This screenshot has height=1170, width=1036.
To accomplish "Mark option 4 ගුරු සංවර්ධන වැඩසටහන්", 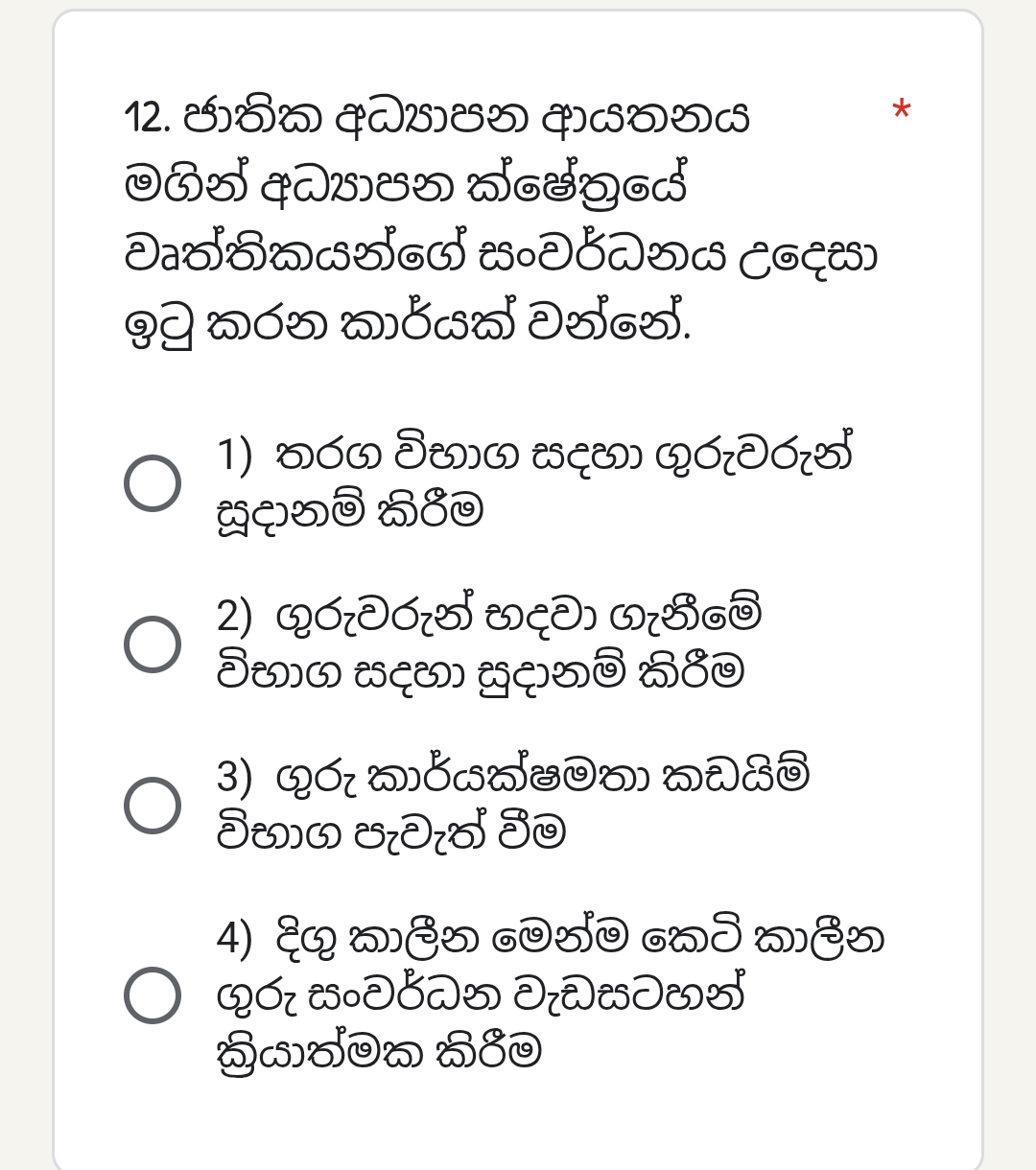I will (x=153, y=994).
